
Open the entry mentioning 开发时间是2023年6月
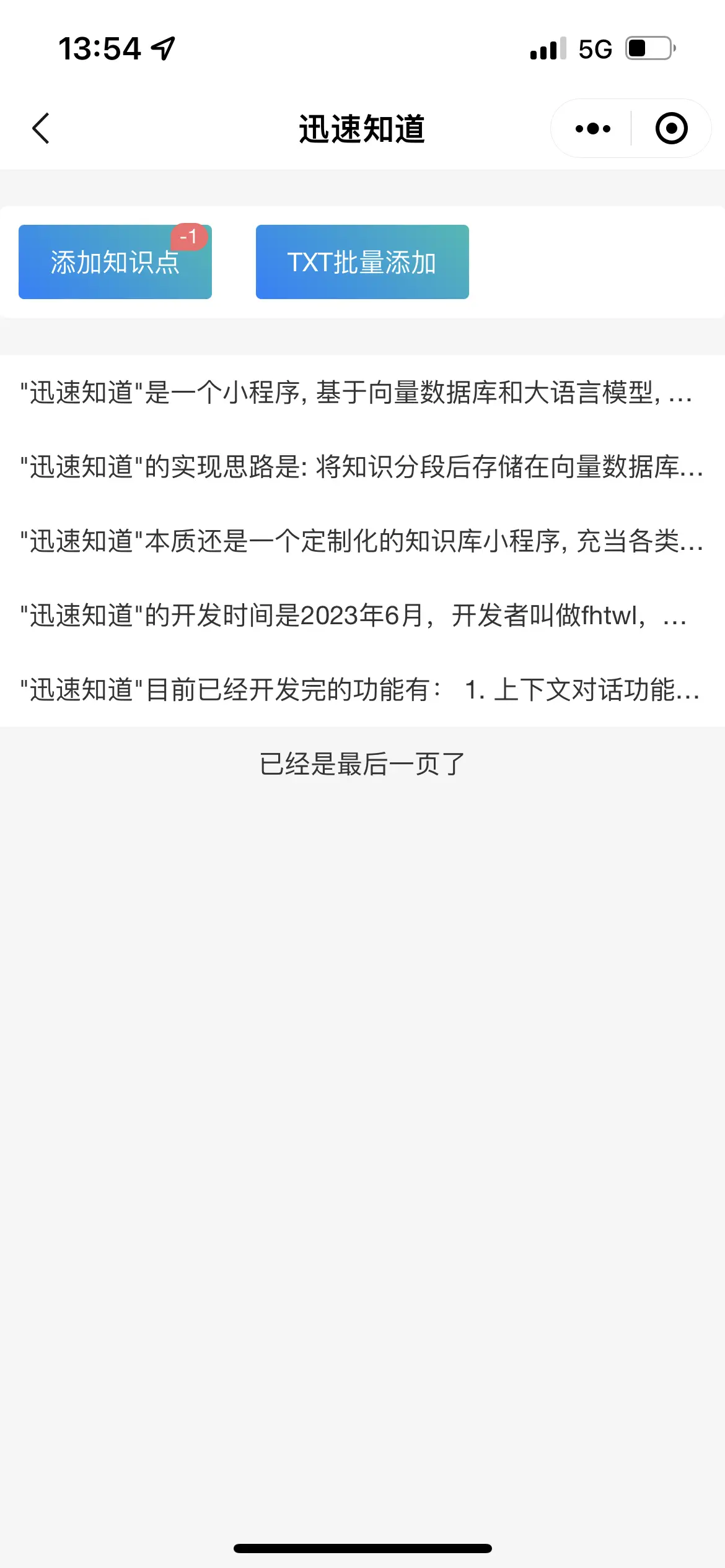tap(362, 616)
